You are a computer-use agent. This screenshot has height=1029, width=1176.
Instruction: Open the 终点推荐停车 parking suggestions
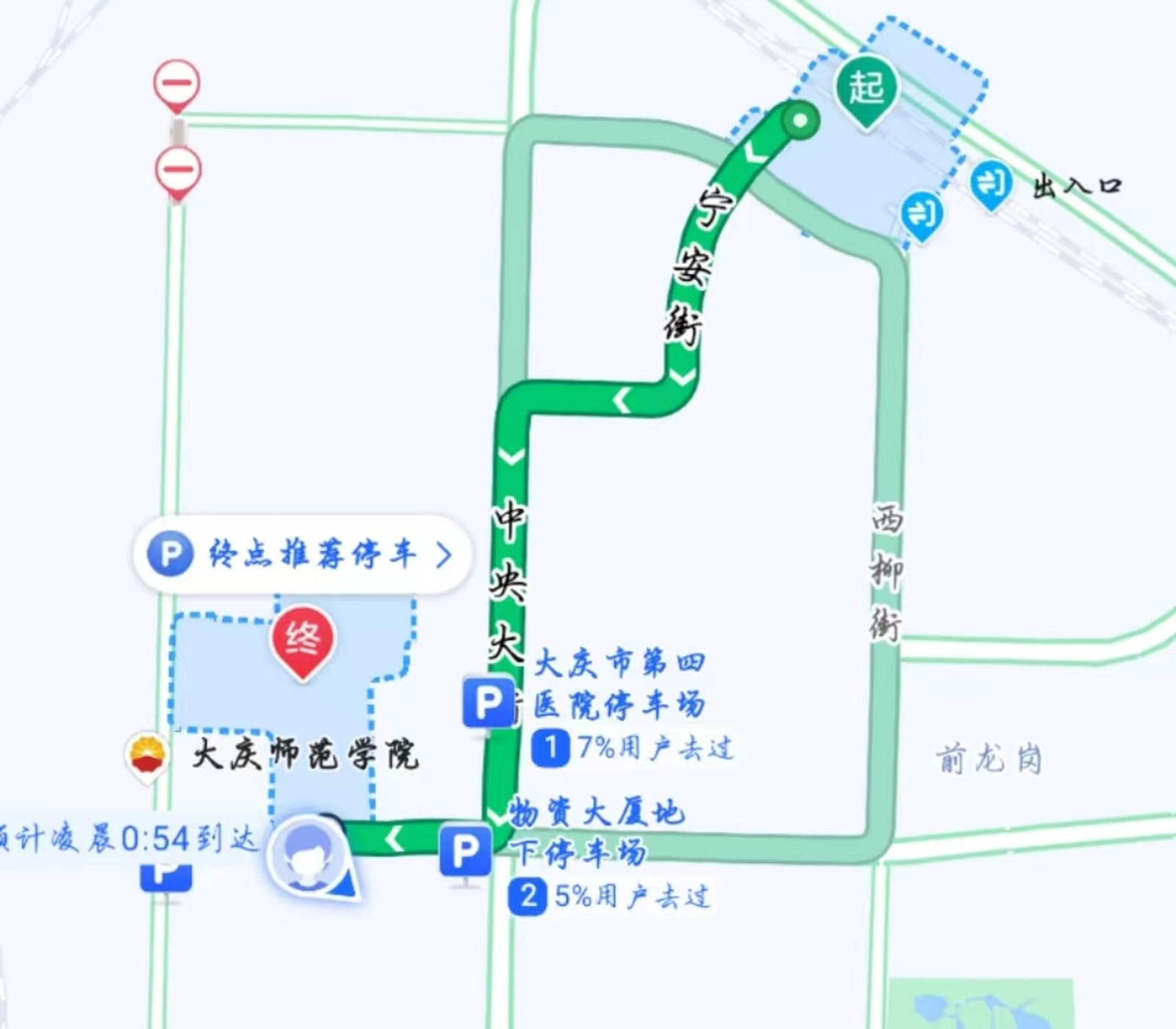tap(301, 554)
